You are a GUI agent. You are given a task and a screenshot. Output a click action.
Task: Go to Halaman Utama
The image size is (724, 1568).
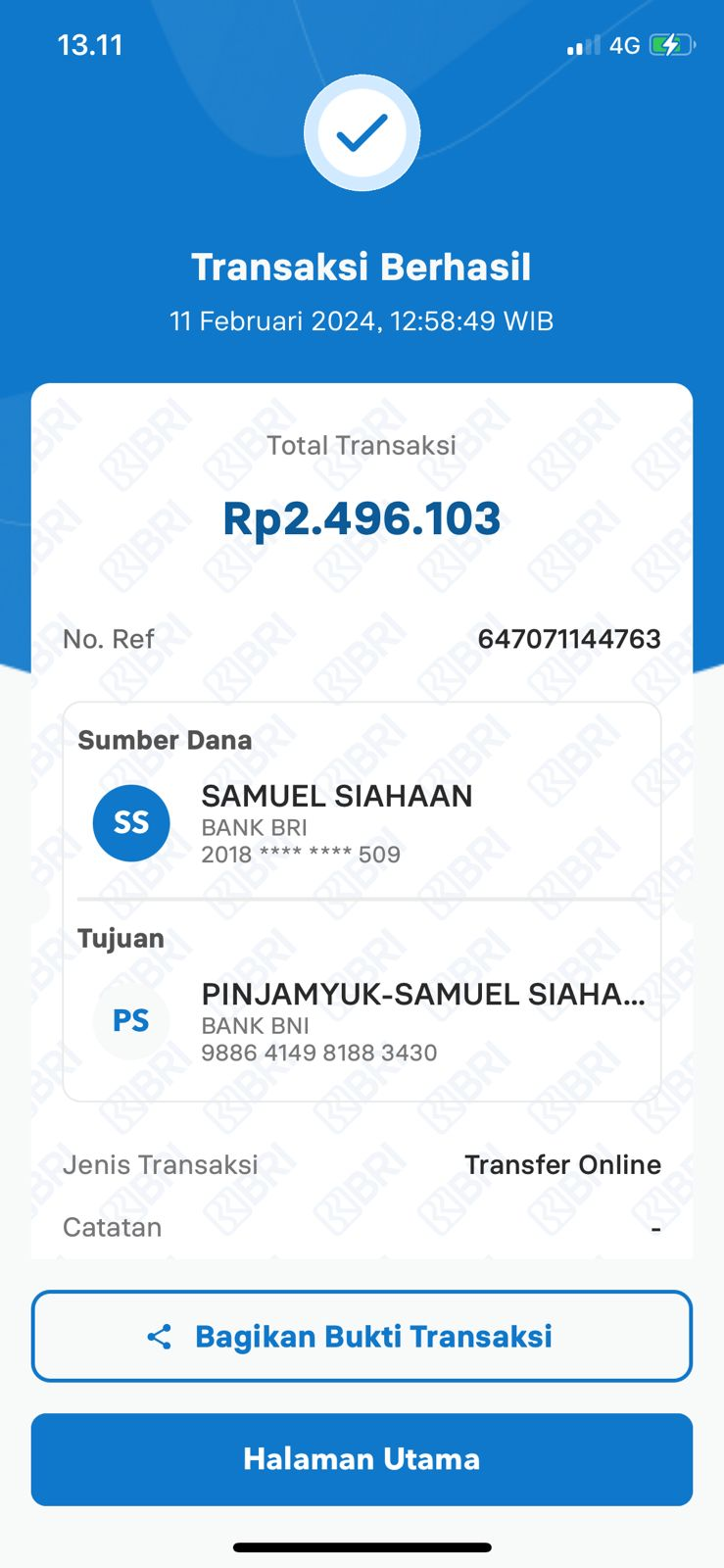[362, 1459]
